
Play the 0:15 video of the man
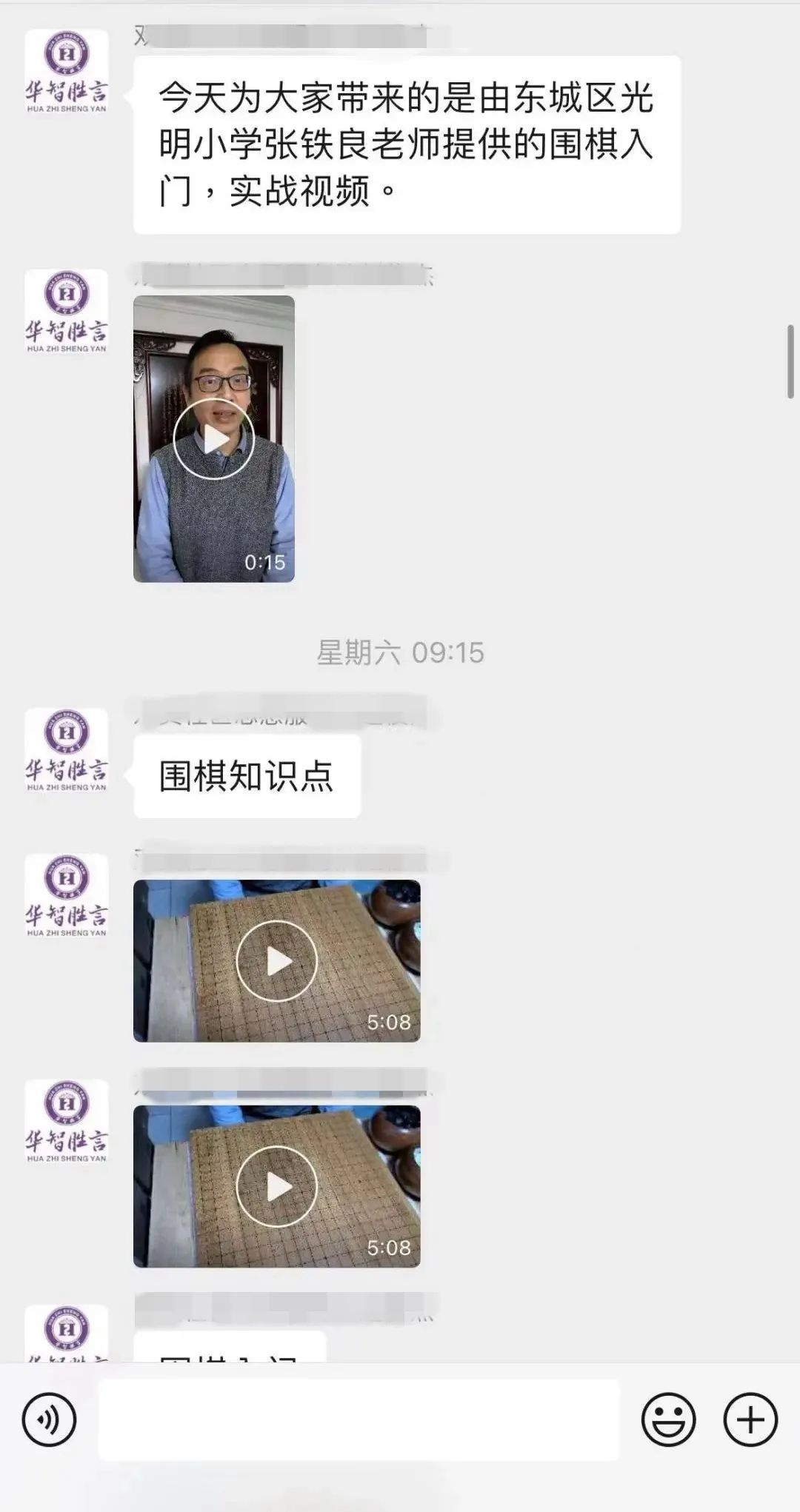(214, 439)
